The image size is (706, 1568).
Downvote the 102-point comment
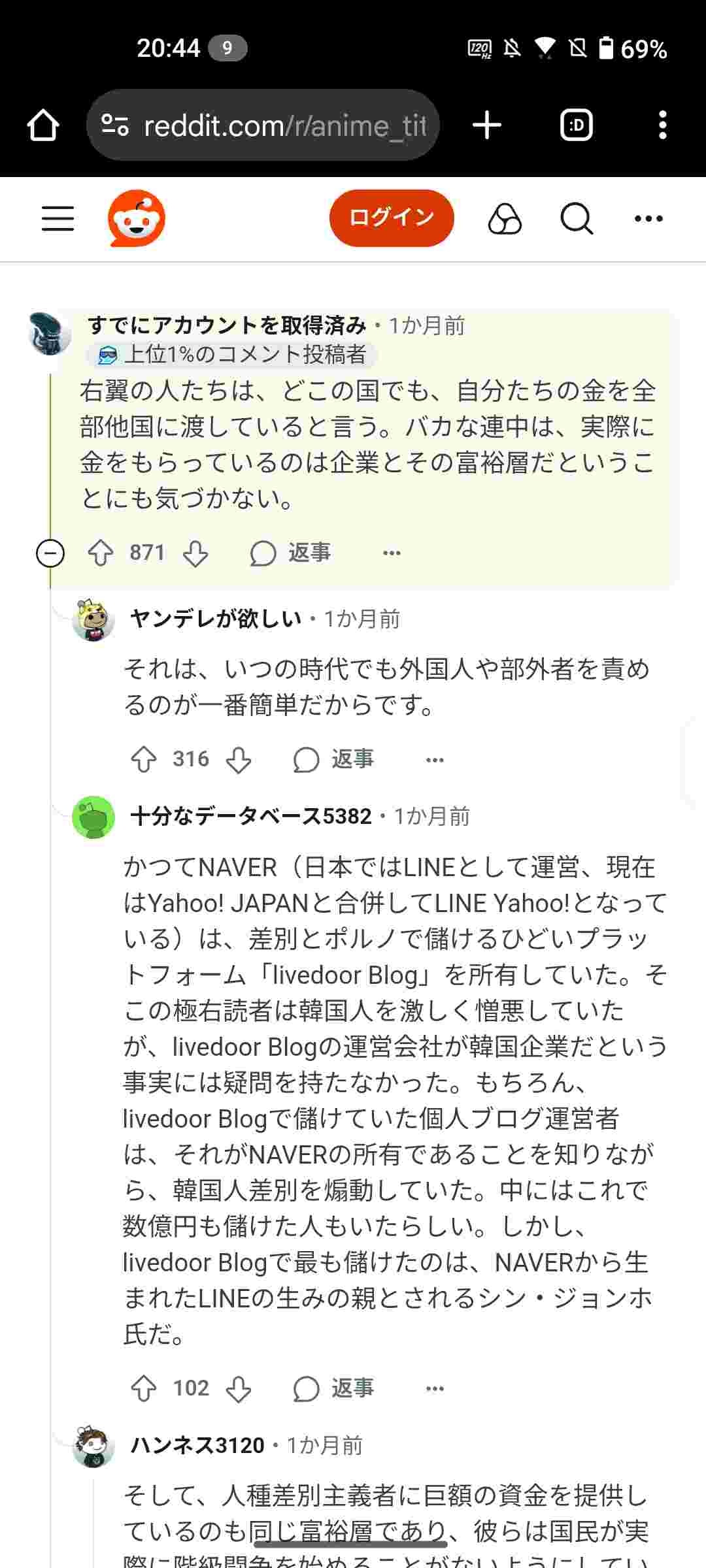point(239,1389)
